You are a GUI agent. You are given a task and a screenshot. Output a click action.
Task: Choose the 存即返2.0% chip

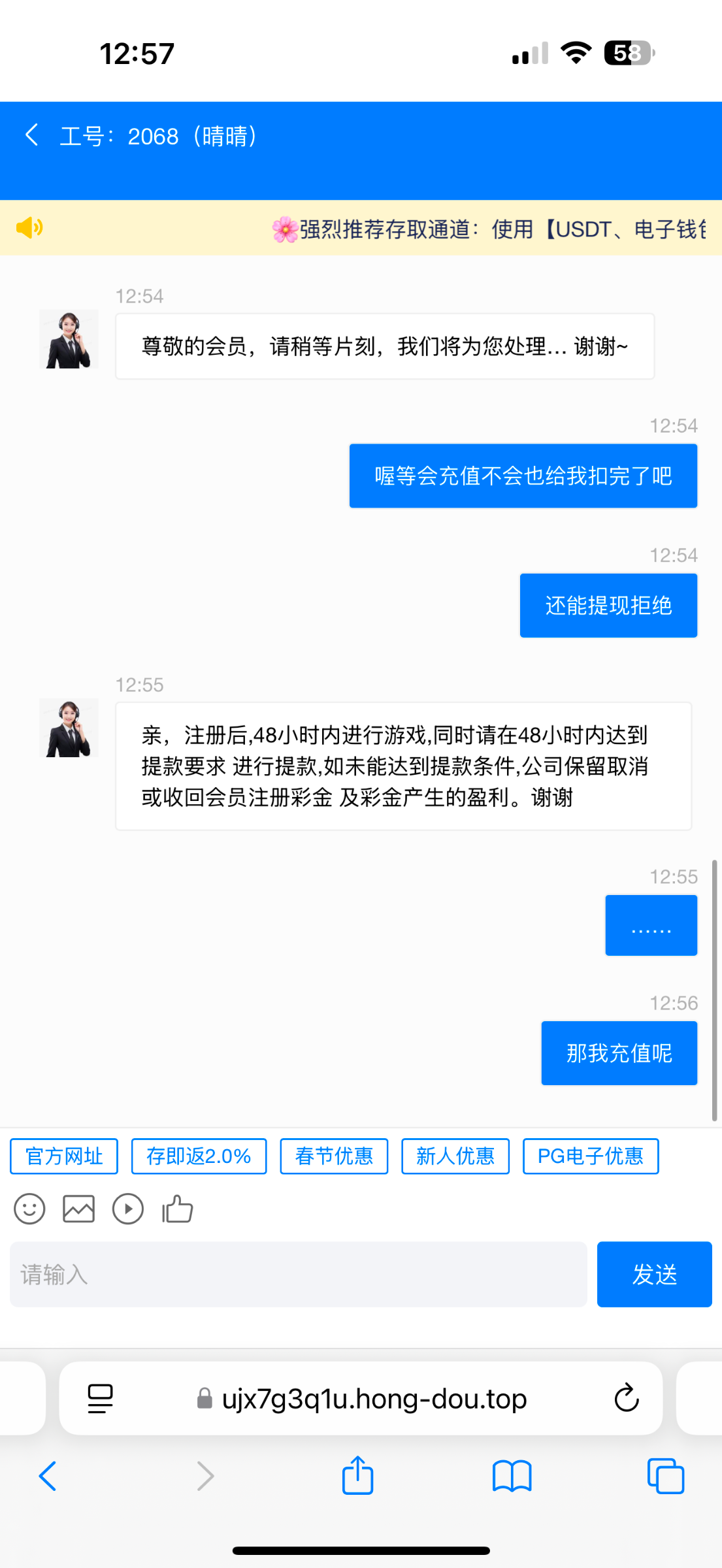click(x=199, y=1156)
